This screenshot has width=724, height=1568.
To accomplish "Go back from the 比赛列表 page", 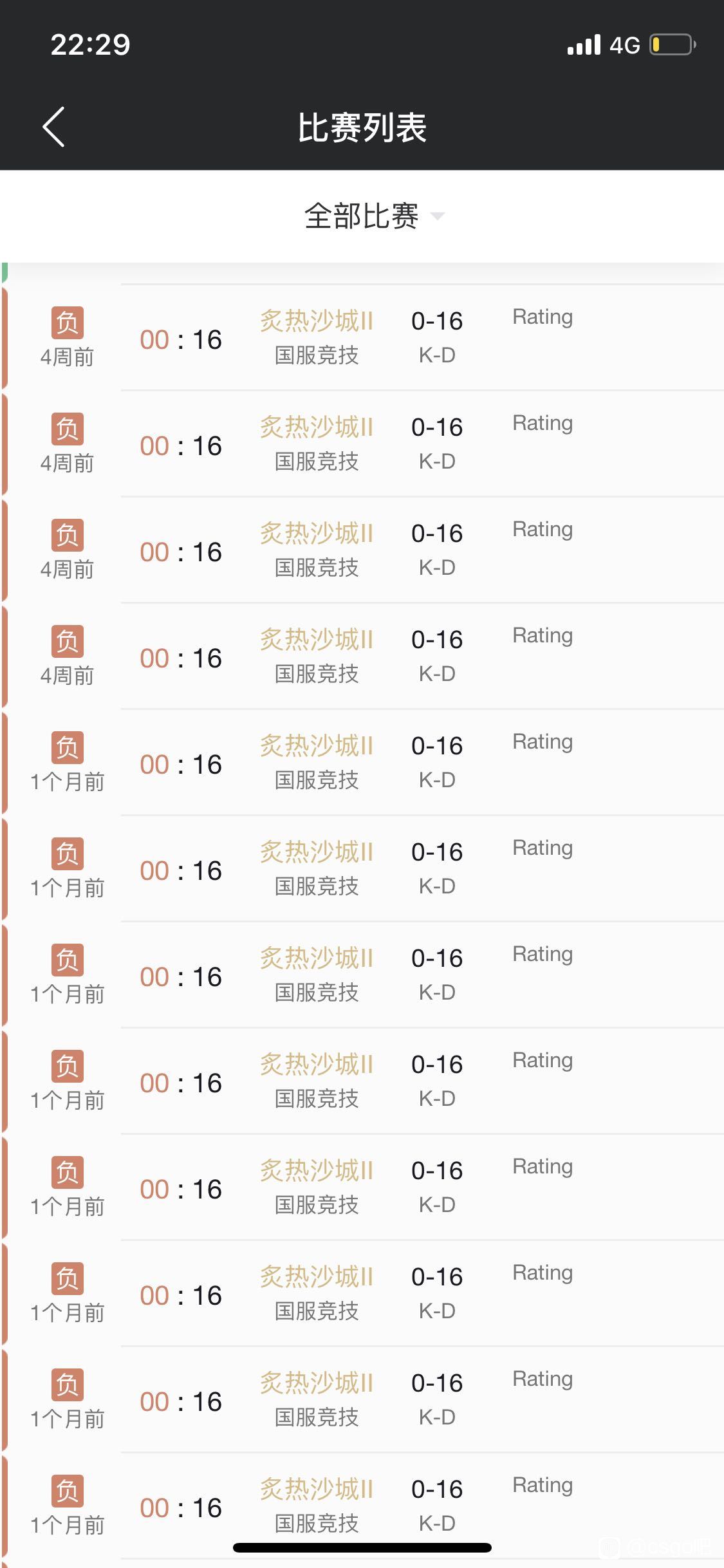I will [x=54, y=127].
